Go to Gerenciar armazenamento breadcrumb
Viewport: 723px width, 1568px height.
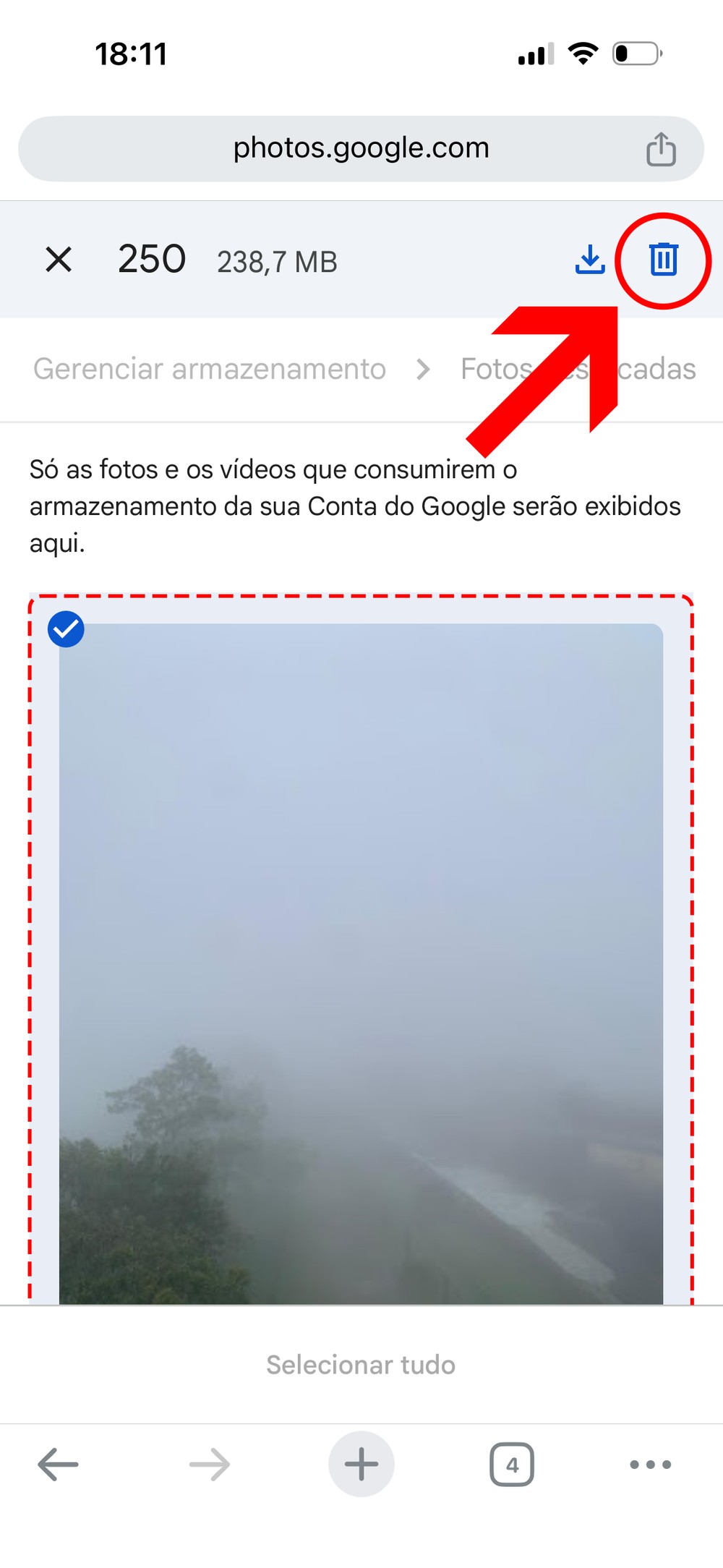click(x=210, y=369)
